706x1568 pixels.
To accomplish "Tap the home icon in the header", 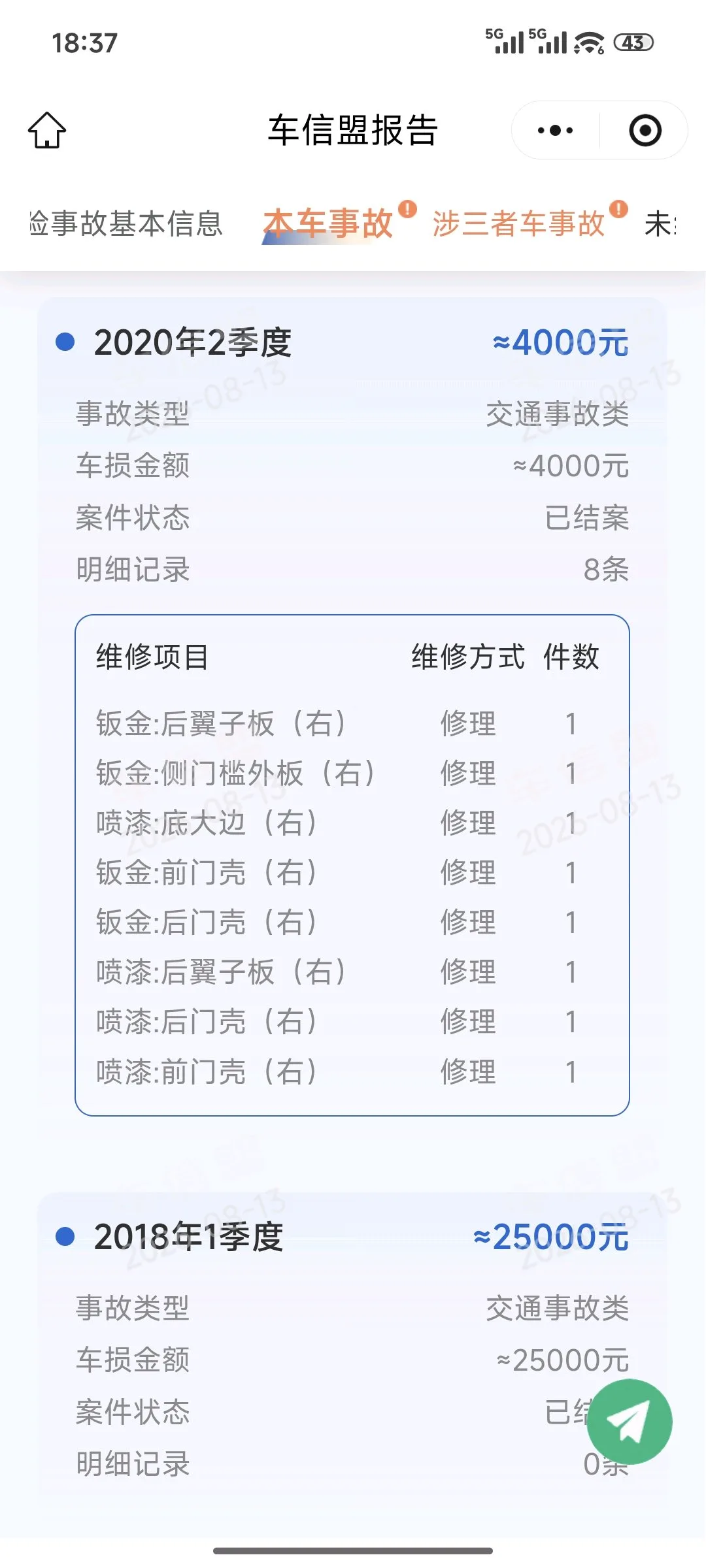I will [x=47, y=130].
